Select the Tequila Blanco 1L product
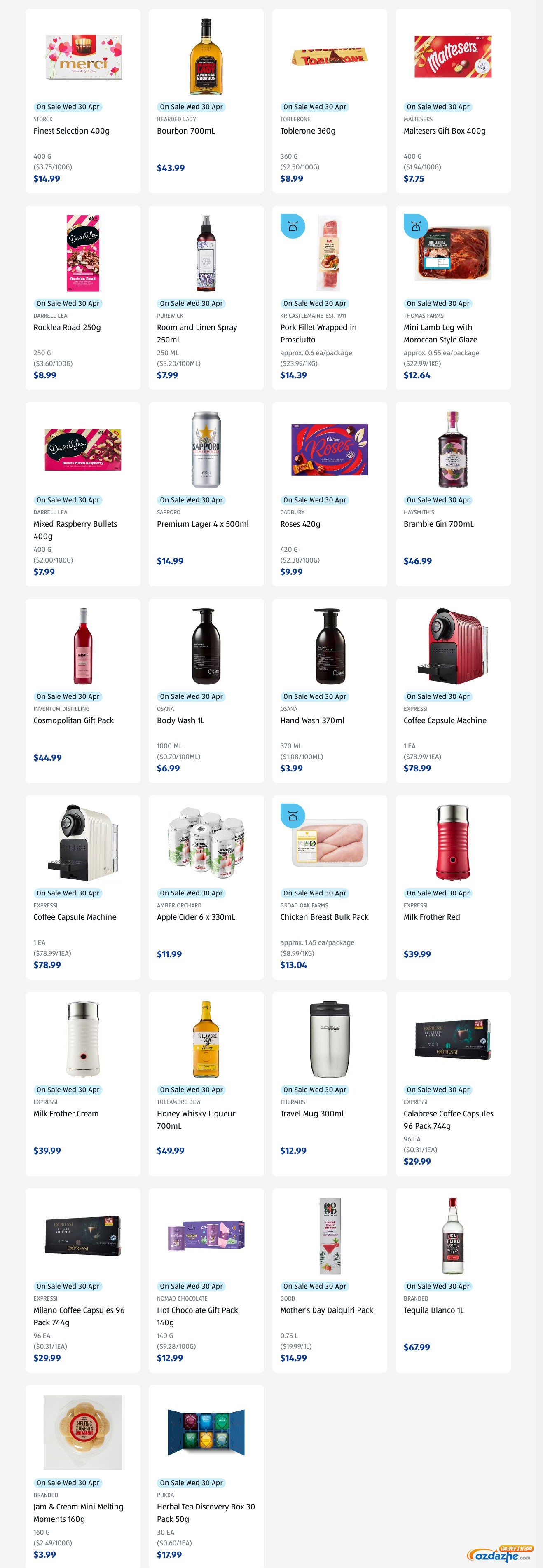This screenshot has width=543, height=1568. (433, 1310)
